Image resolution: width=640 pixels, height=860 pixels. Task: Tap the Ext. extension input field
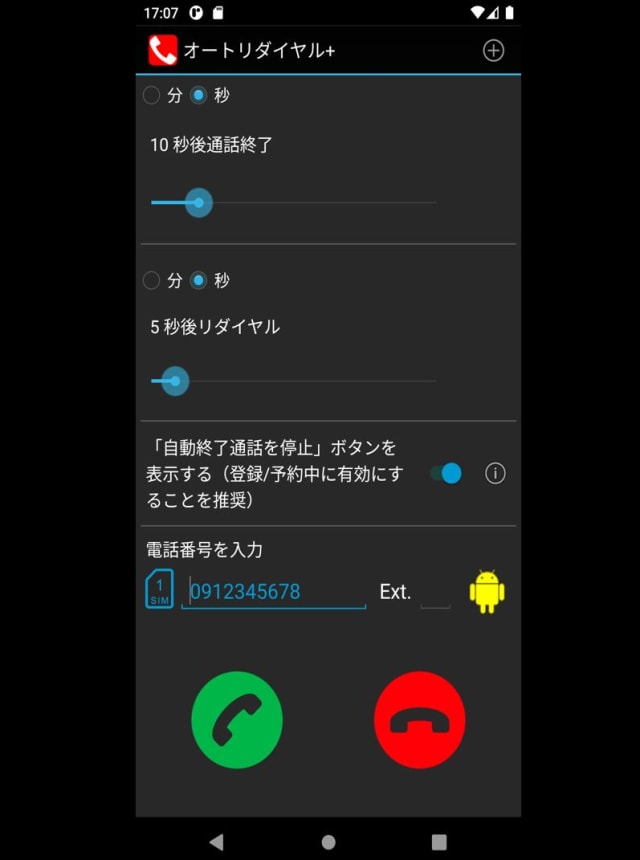(x=435, y=594)
